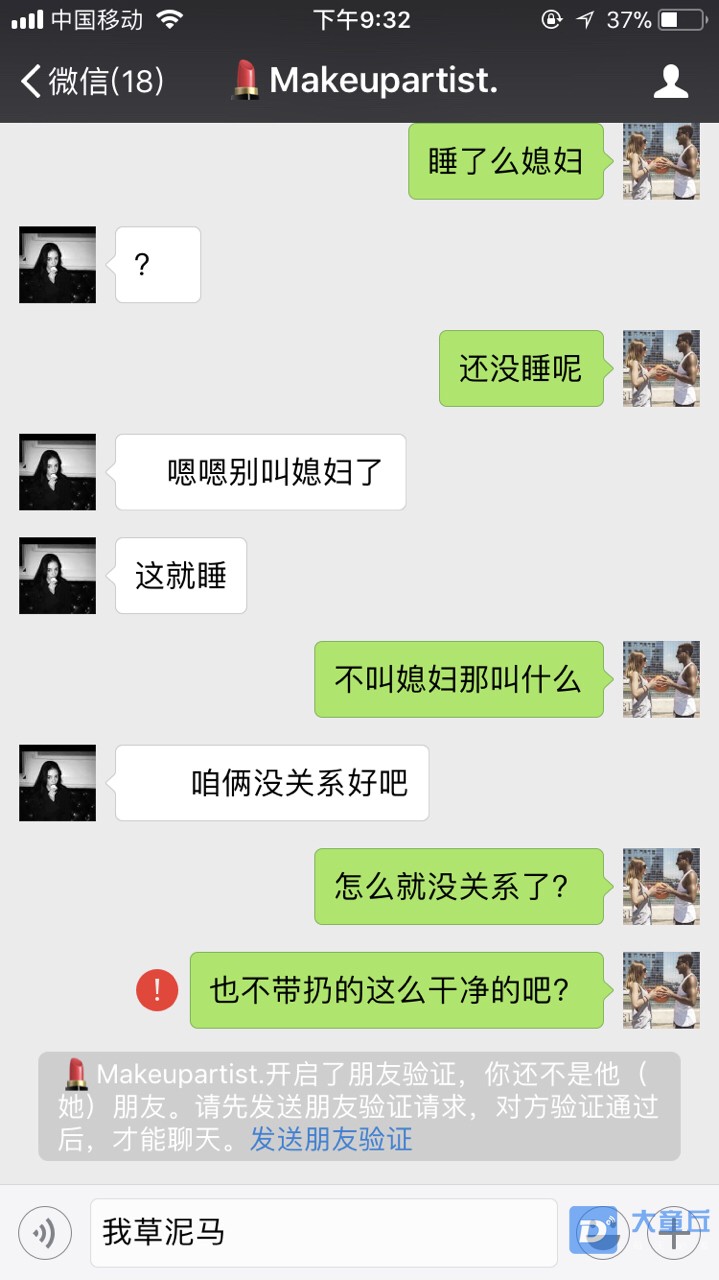The width and height of the screenshot is (719, 1280).
Task: Focus the message text field
Action: coord(322,1232)
